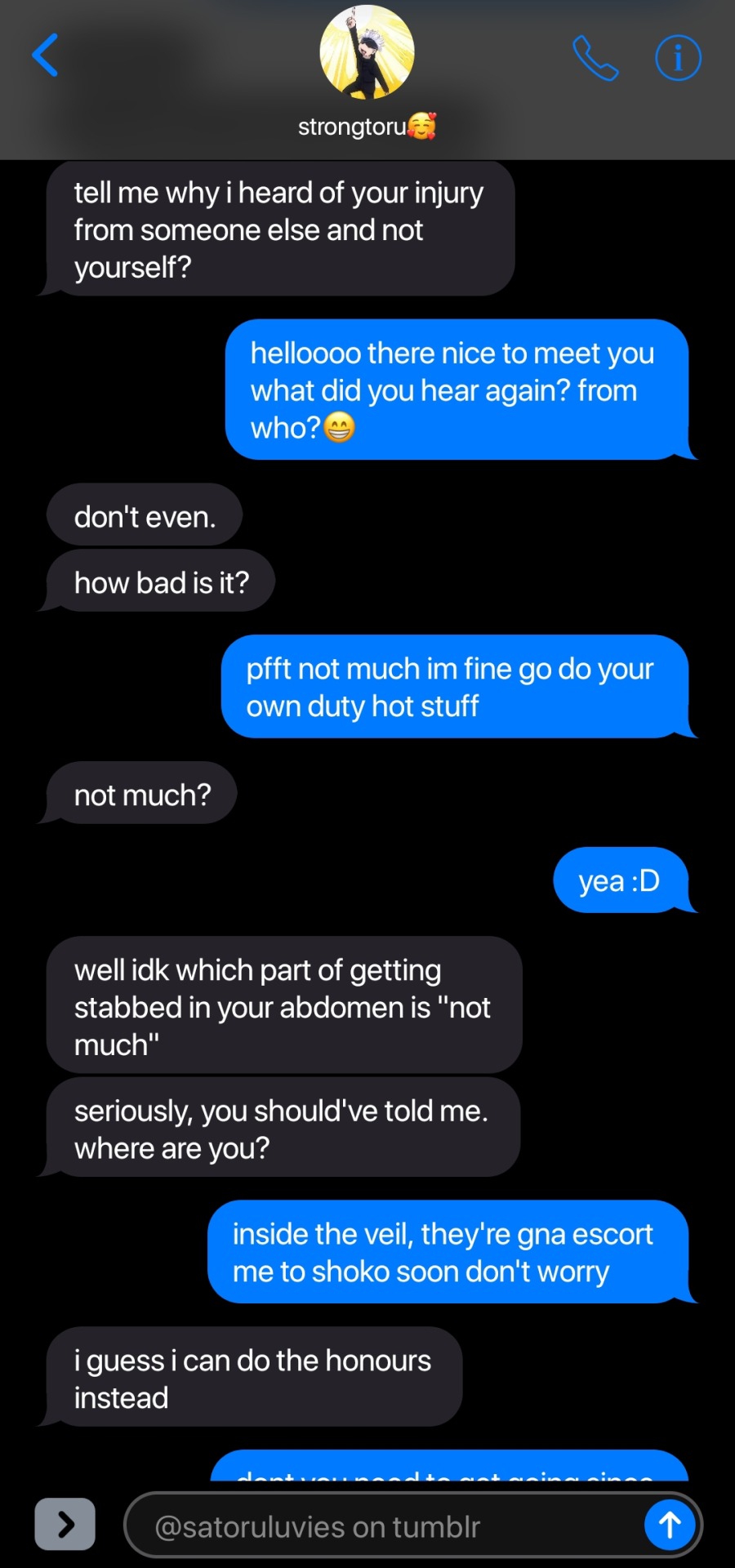Tap the message text field
This screenshot has height=1568, width=735.
pos(384,1526)
